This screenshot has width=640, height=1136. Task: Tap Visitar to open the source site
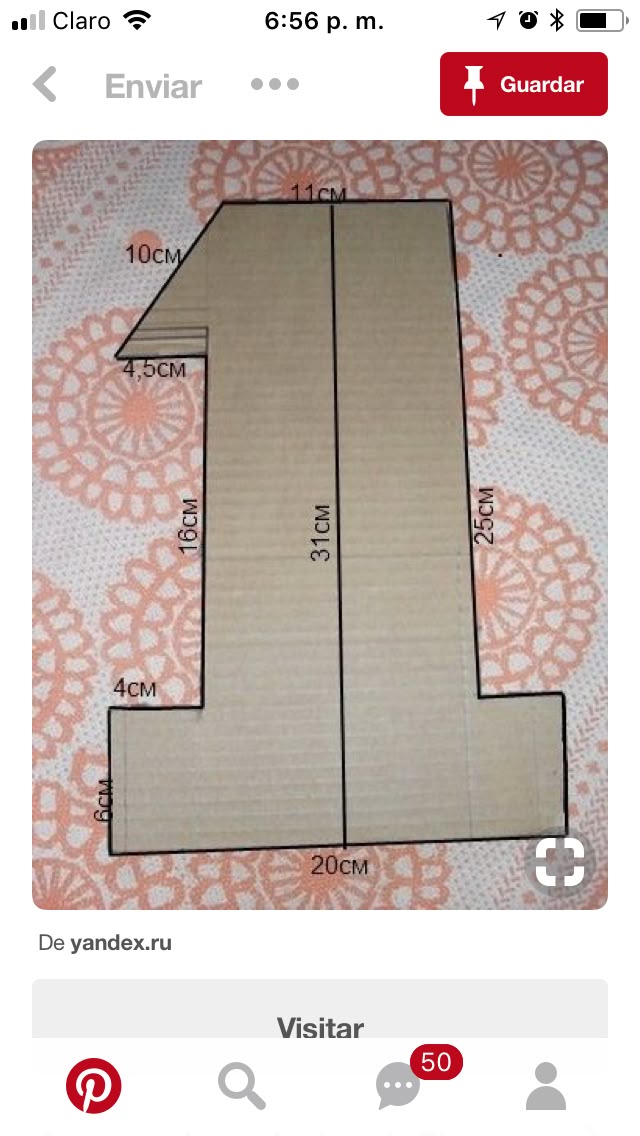tap(320, 1026)
